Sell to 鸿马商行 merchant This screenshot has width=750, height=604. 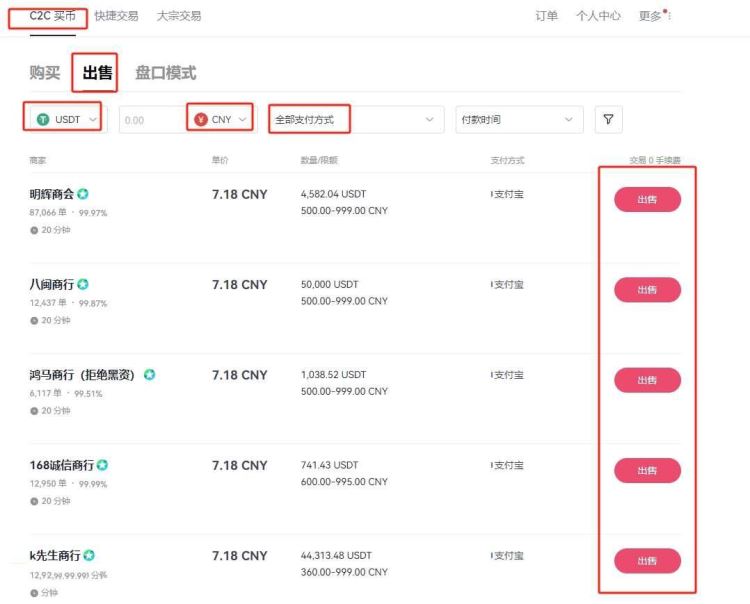(x=647, y=380)
